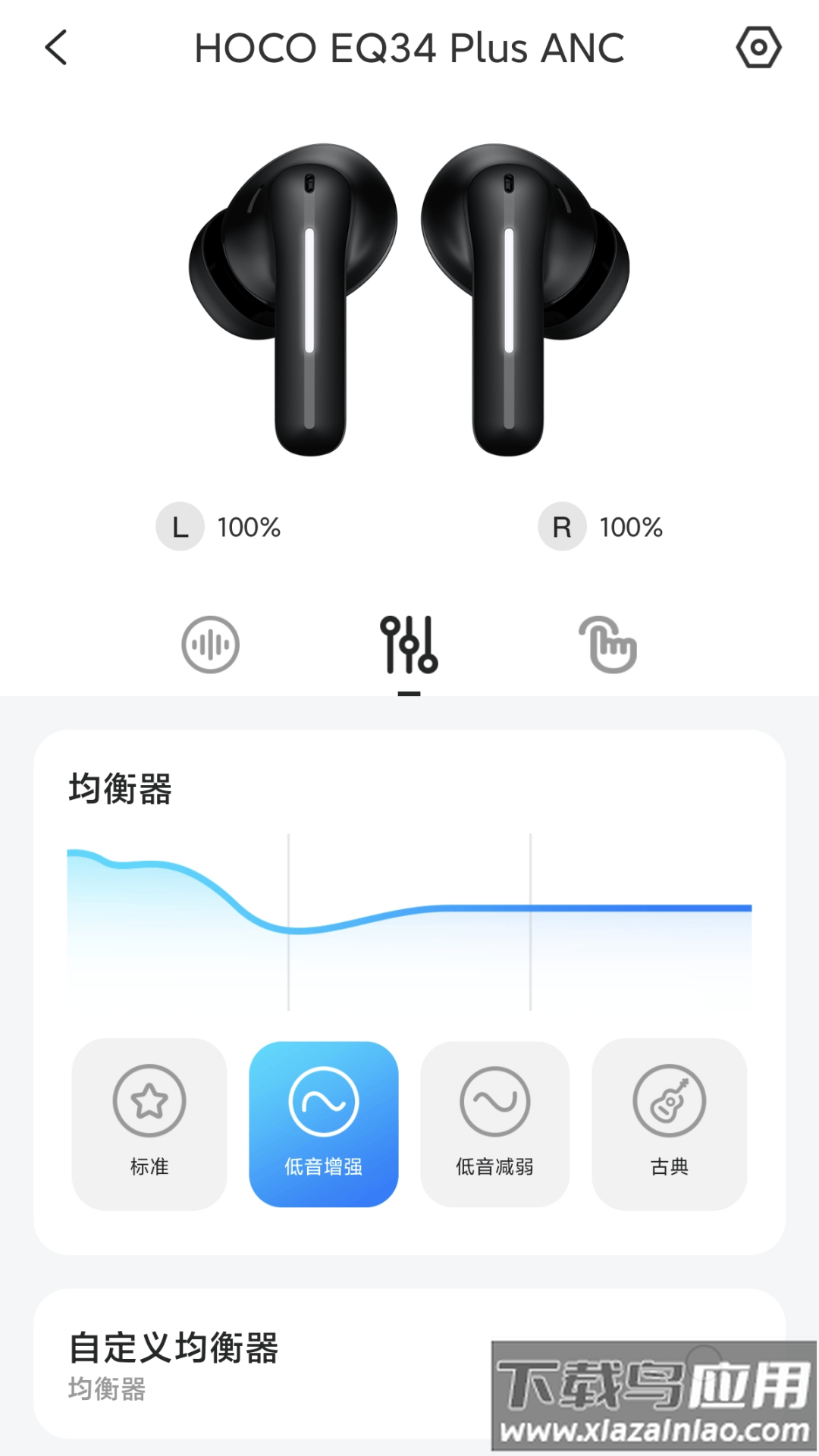819x1456 pixels.
Task: Open the hexagon settings icon
Action: click(758, 48)
